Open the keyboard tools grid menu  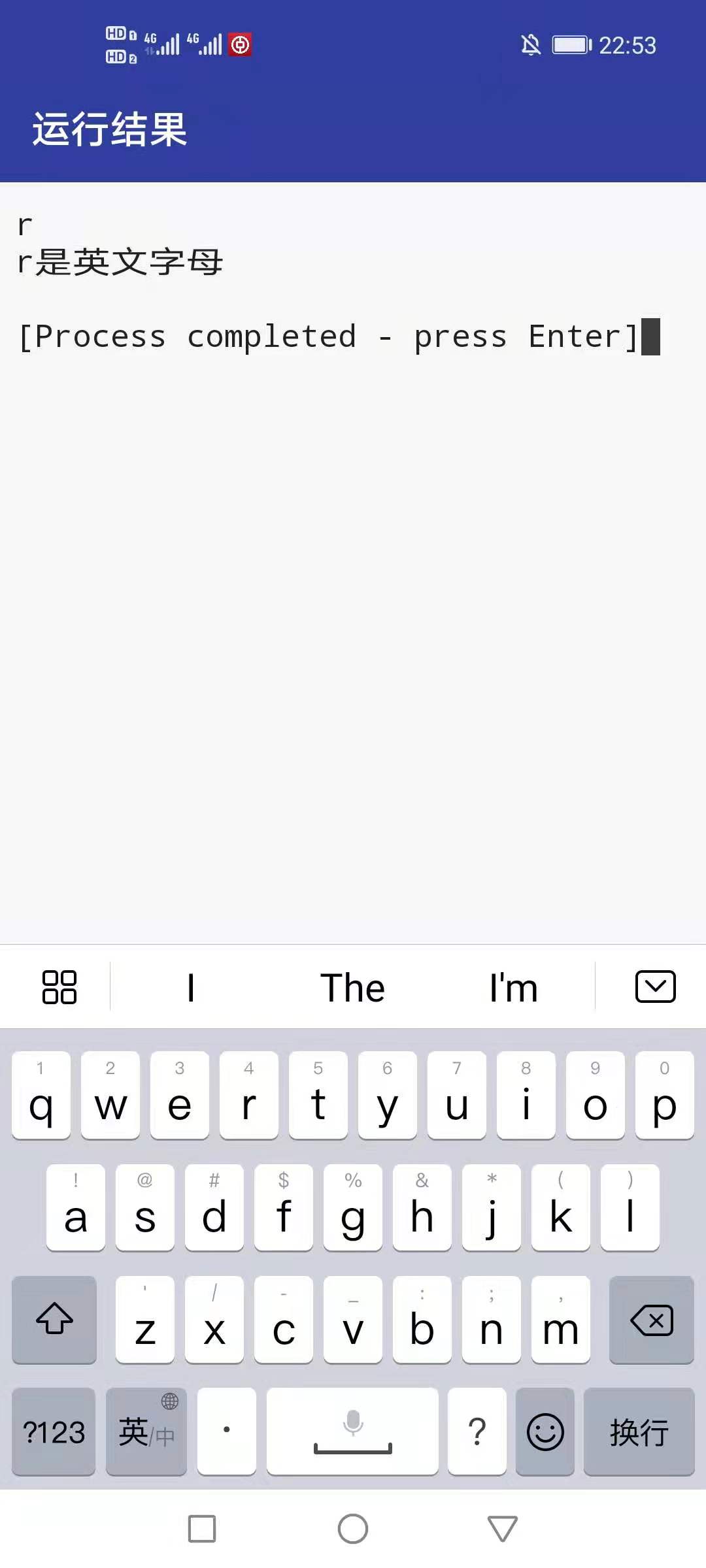59,987
